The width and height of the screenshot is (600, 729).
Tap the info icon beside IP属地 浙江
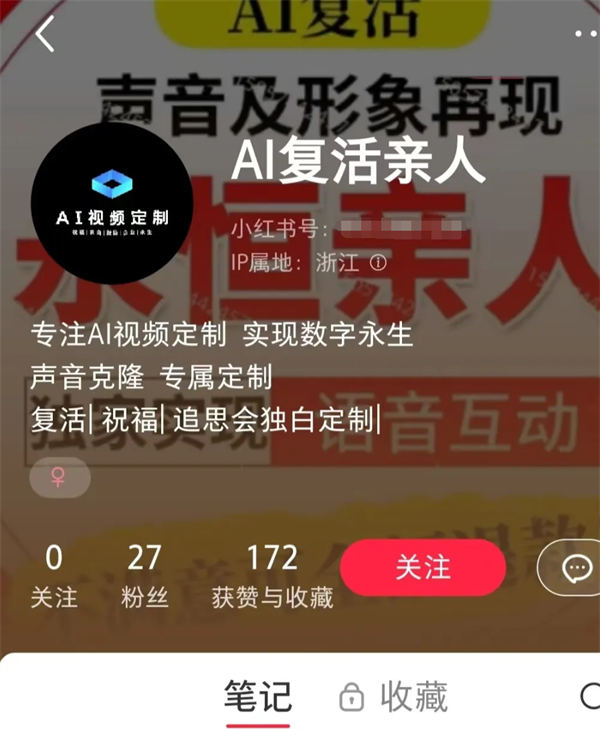378,263
